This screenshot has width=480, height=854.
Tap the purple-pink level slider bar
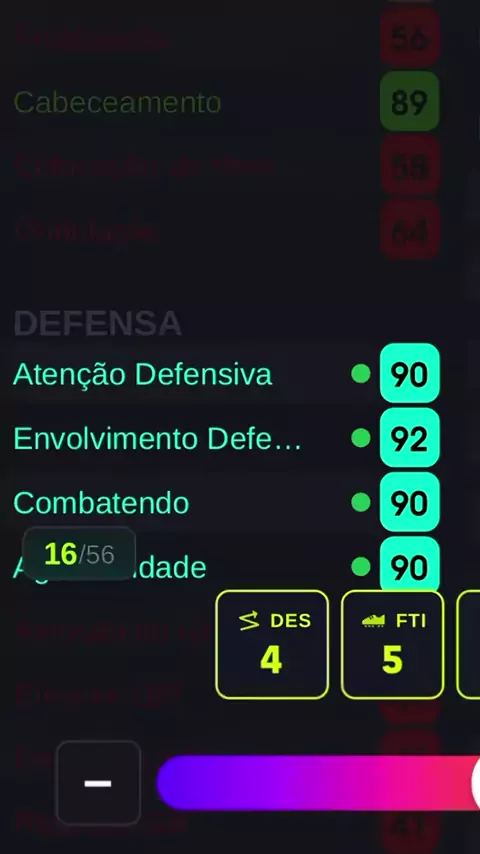coord(318,783)
